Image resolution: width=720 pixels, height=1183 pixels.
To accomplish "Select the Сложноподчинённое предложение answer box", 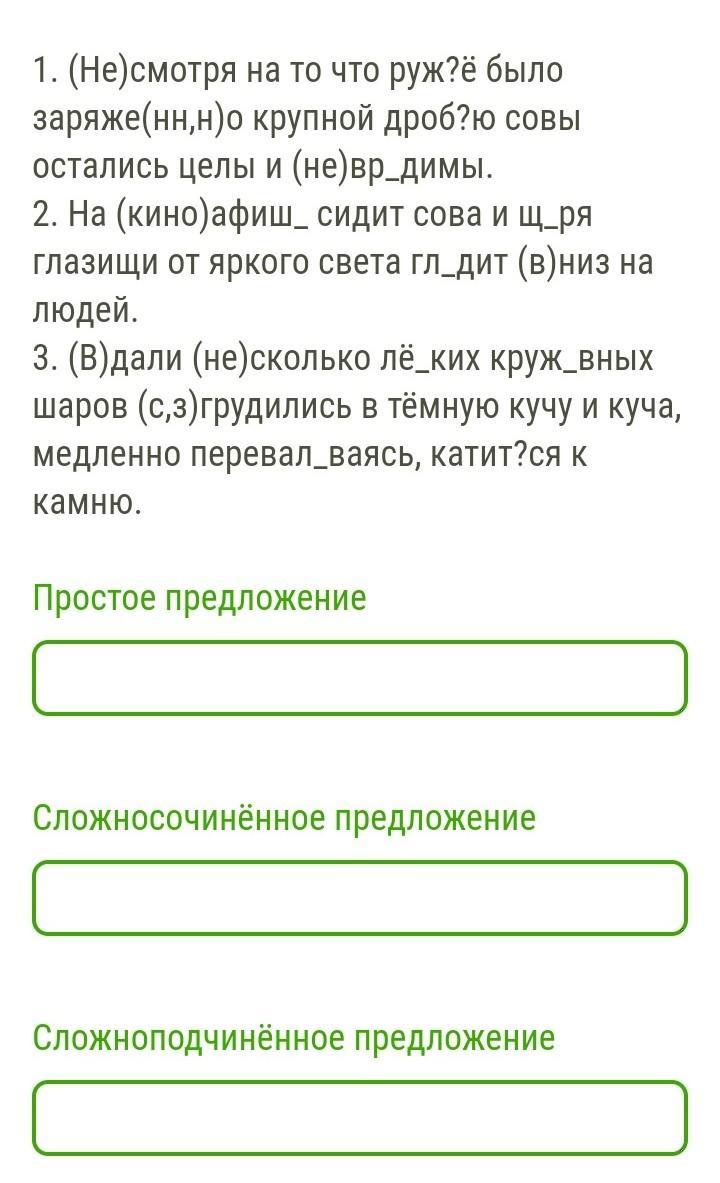I will point(360,1118).
